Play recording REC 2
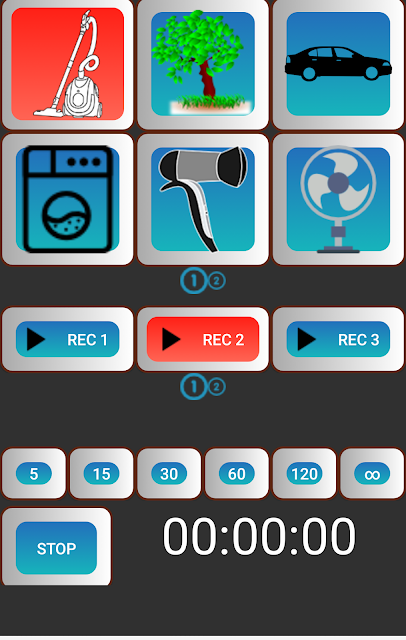The height and width of the screenshot is (640, 406). pos(203,339)
